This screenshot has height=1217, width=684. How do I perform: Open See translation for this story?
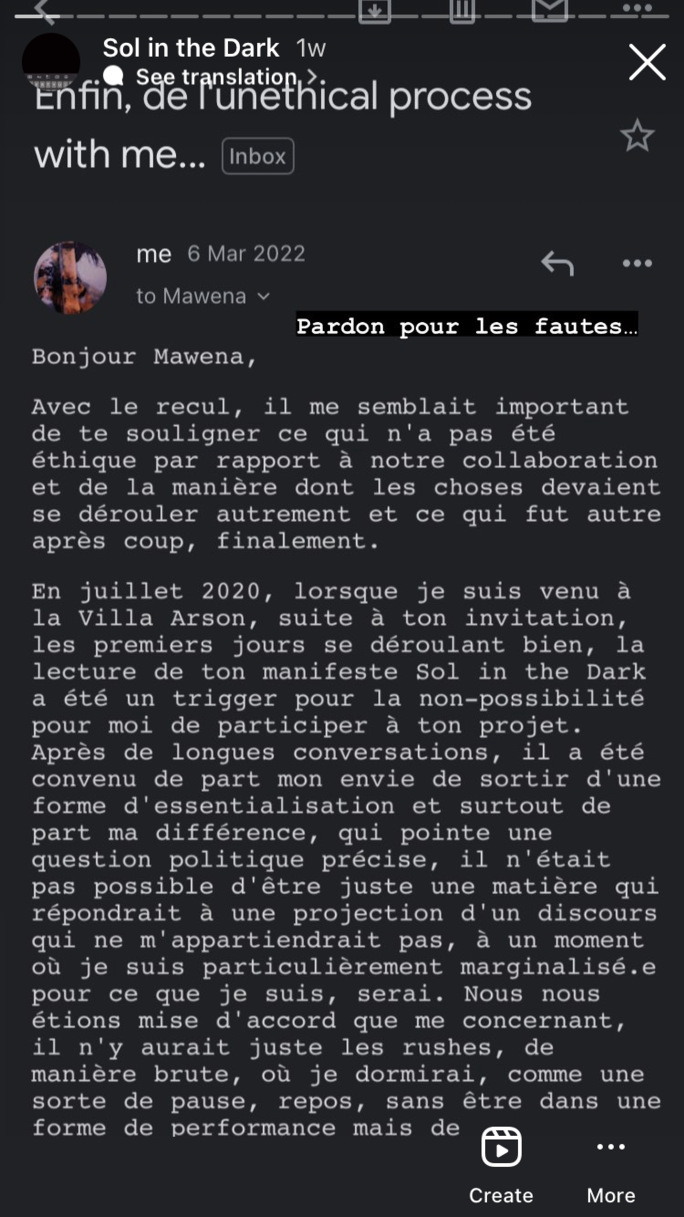point(216,77)
